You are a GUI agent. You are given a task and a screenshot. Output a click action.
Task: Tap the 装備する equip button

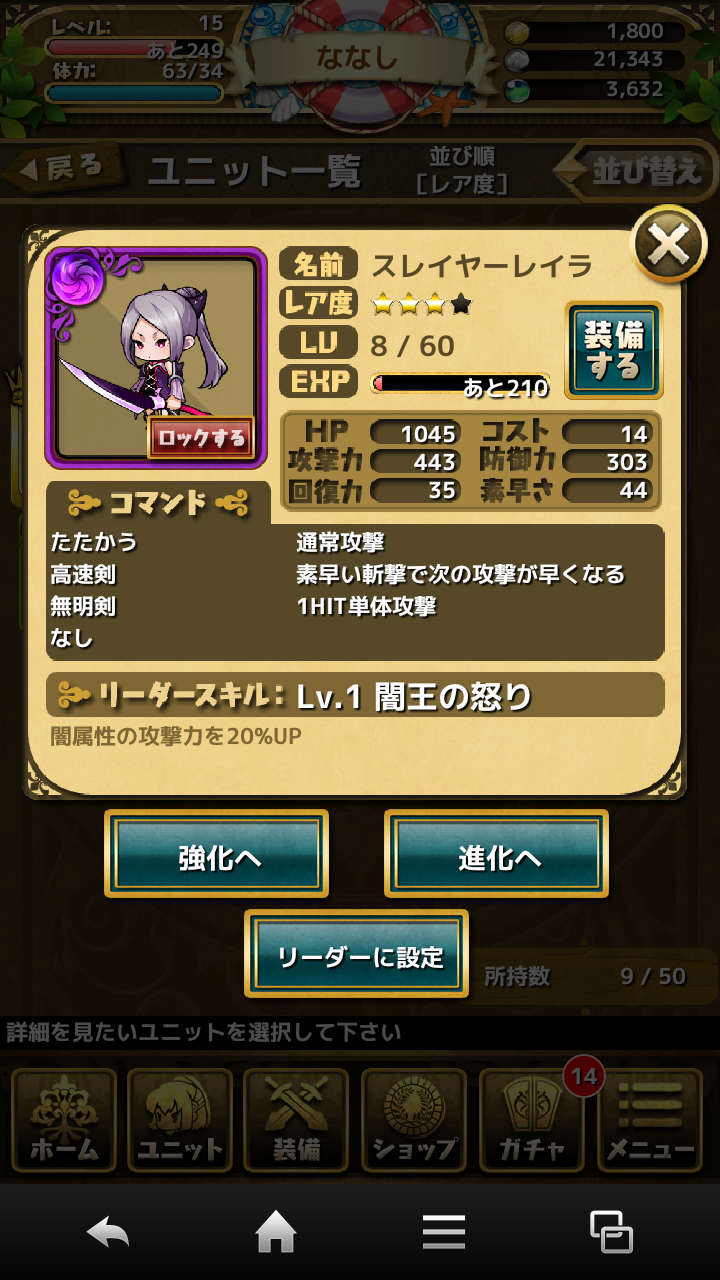click(x=613, y=351)
